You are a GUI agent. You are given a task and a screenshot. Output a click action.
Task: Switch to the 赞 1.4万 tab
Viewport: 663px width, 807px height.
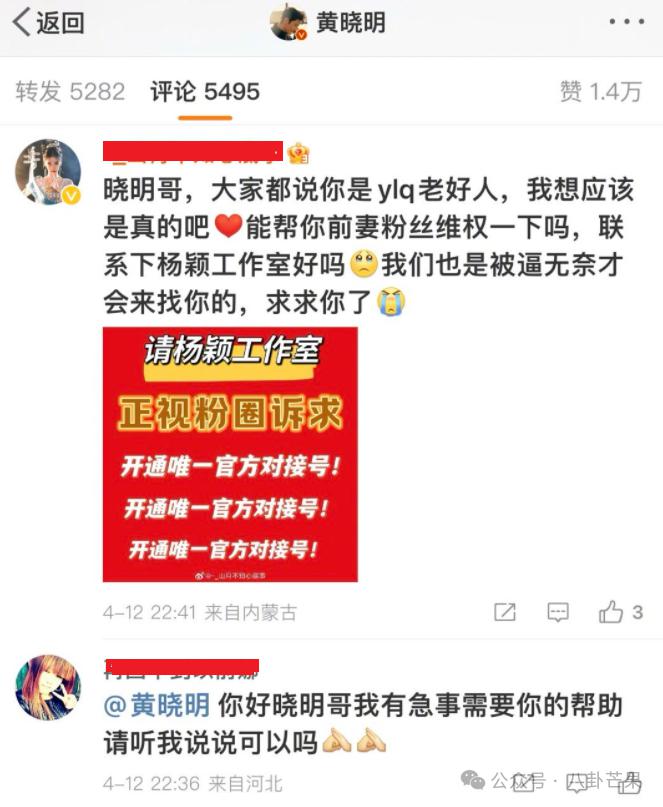pyautogui.click(x=600, y=92)
